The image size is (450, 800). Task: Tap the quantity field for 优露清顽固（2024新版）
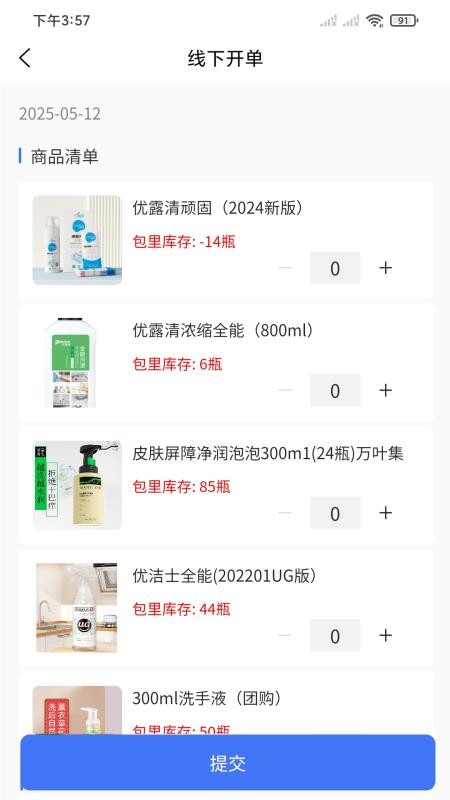coord(335,268)
